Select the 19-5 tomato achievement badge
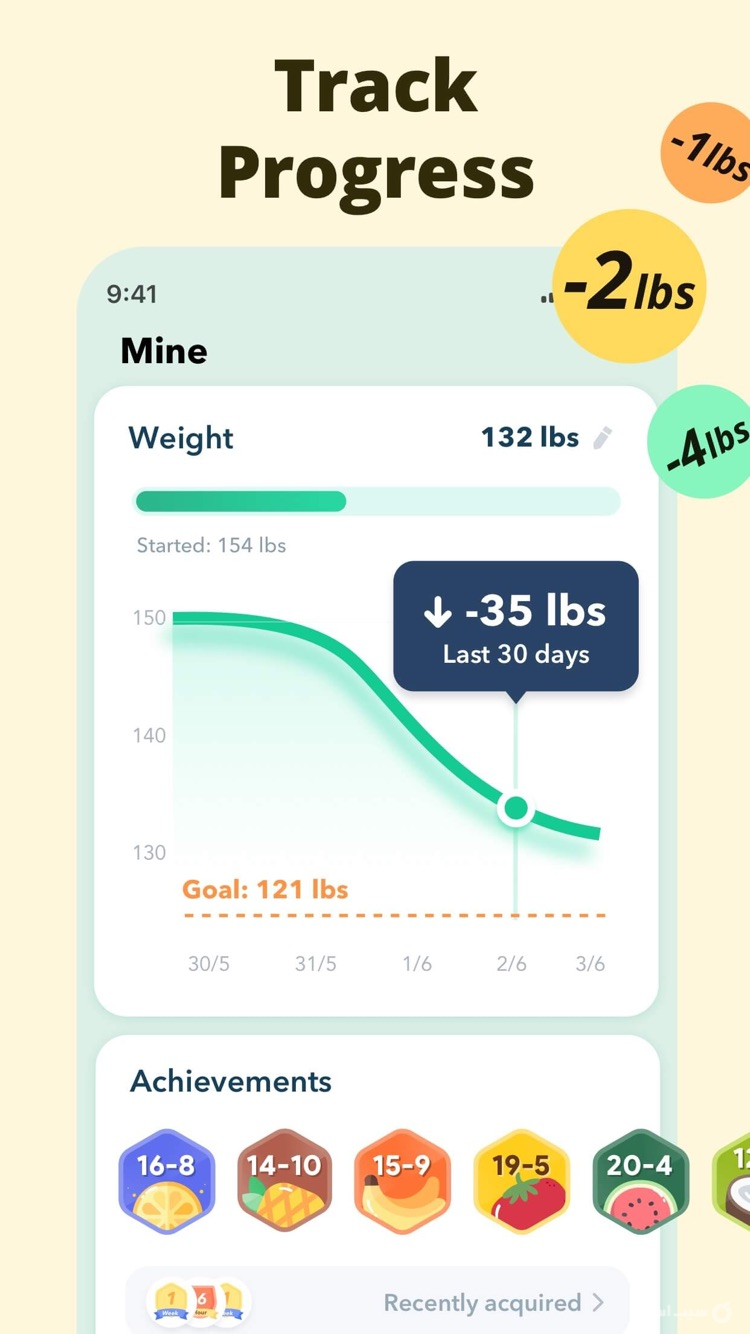The image size is (750, 1334). [x=521, y=1183]
